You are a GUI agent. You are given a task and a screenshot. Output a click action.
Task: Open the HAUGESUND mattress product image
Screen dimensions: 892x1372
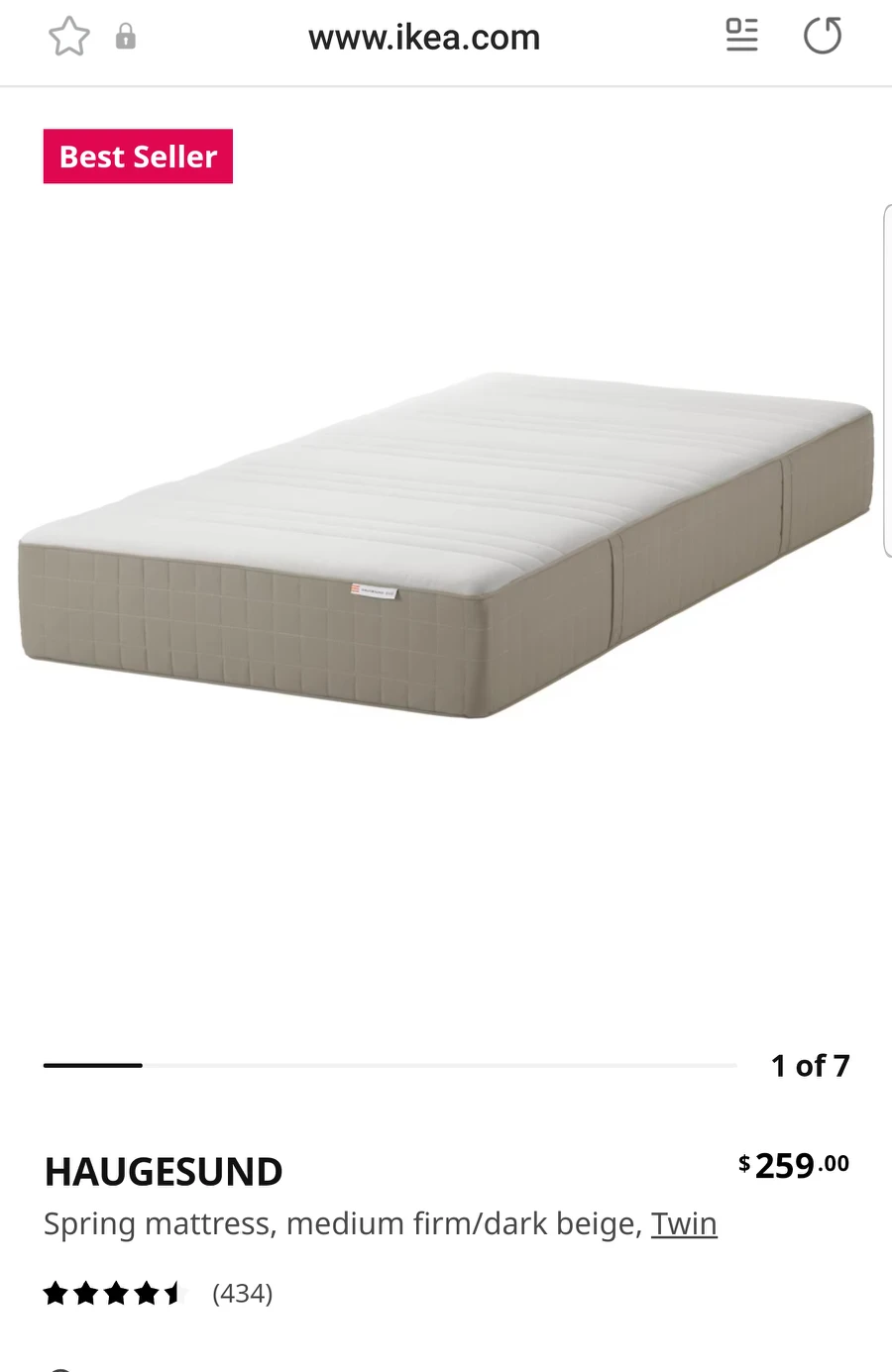pyautogui.click(x=446, y=545)
